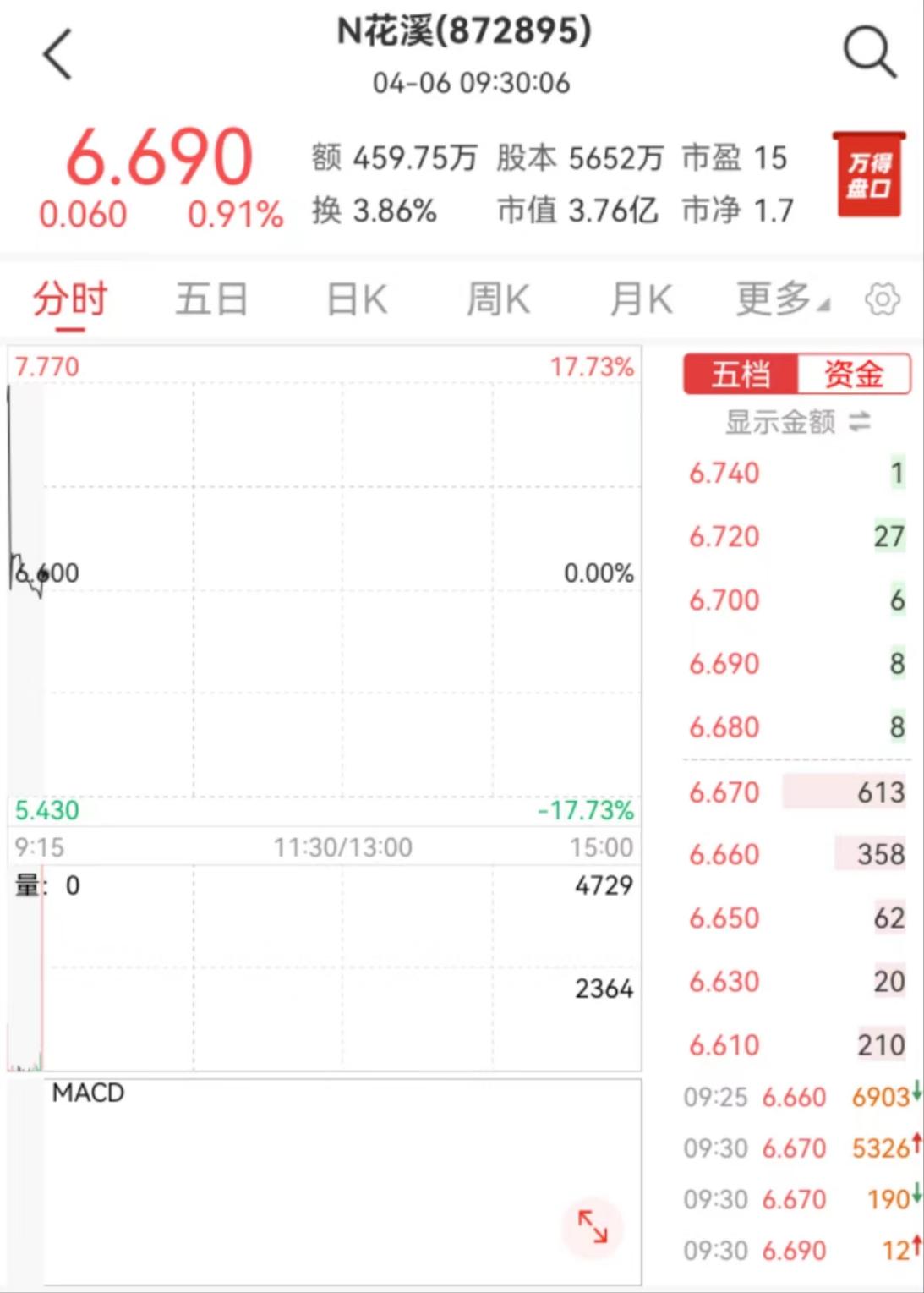Image resolution: width=924 pixels, height=1293 pixels.
Task: Open chart settings gear
Action: coord(883,299)
